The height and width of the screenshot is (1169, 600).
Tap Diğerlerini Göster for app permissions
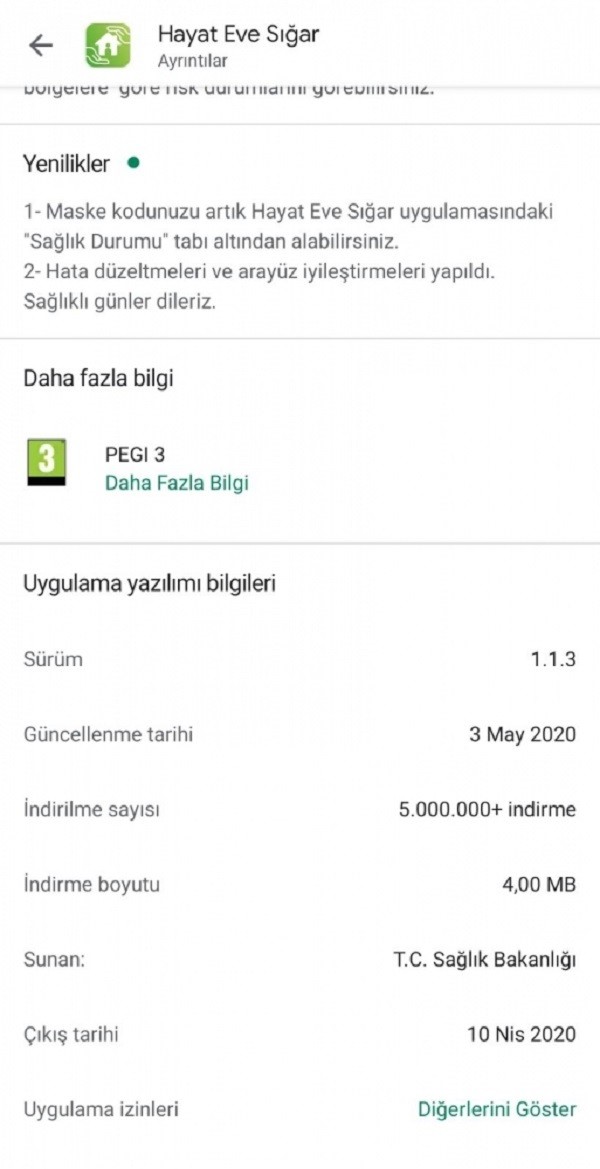pos(497,1109)
